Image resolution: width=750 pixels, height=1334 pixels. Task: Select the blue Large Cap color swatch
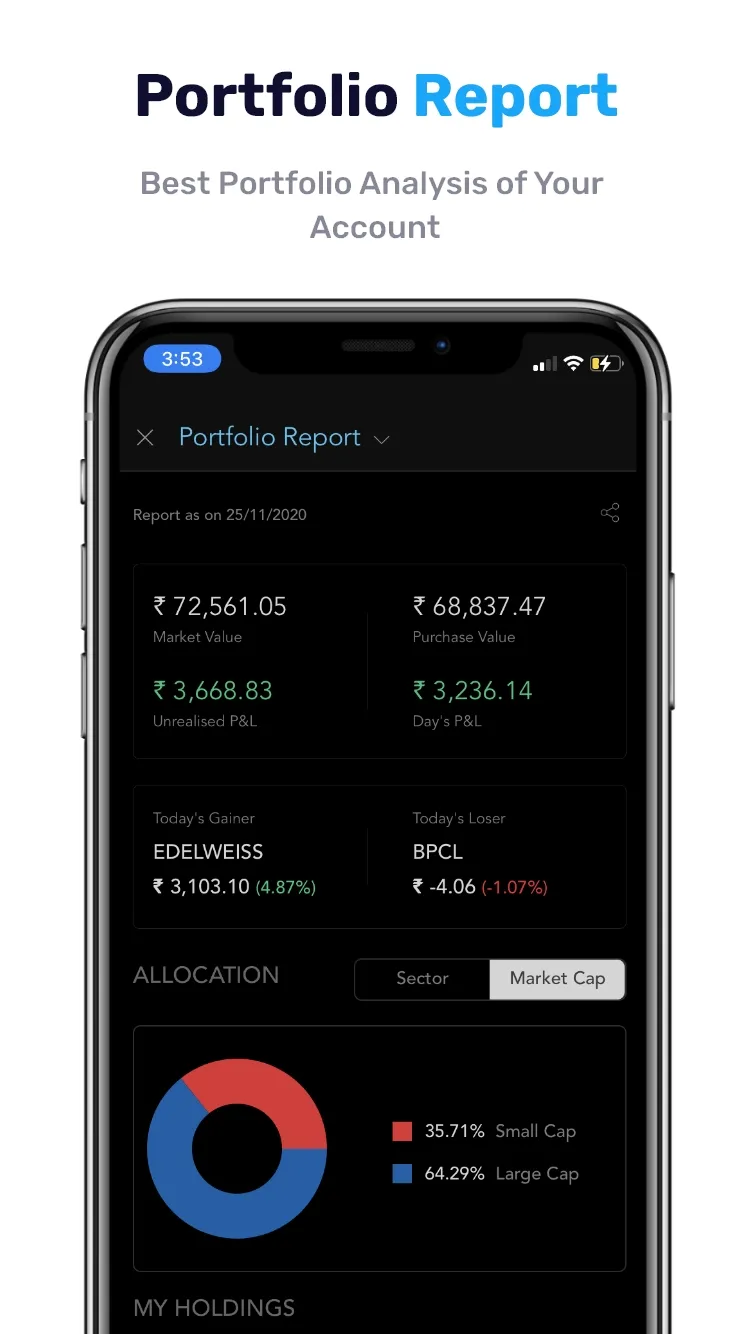[x=402, y=1173]
